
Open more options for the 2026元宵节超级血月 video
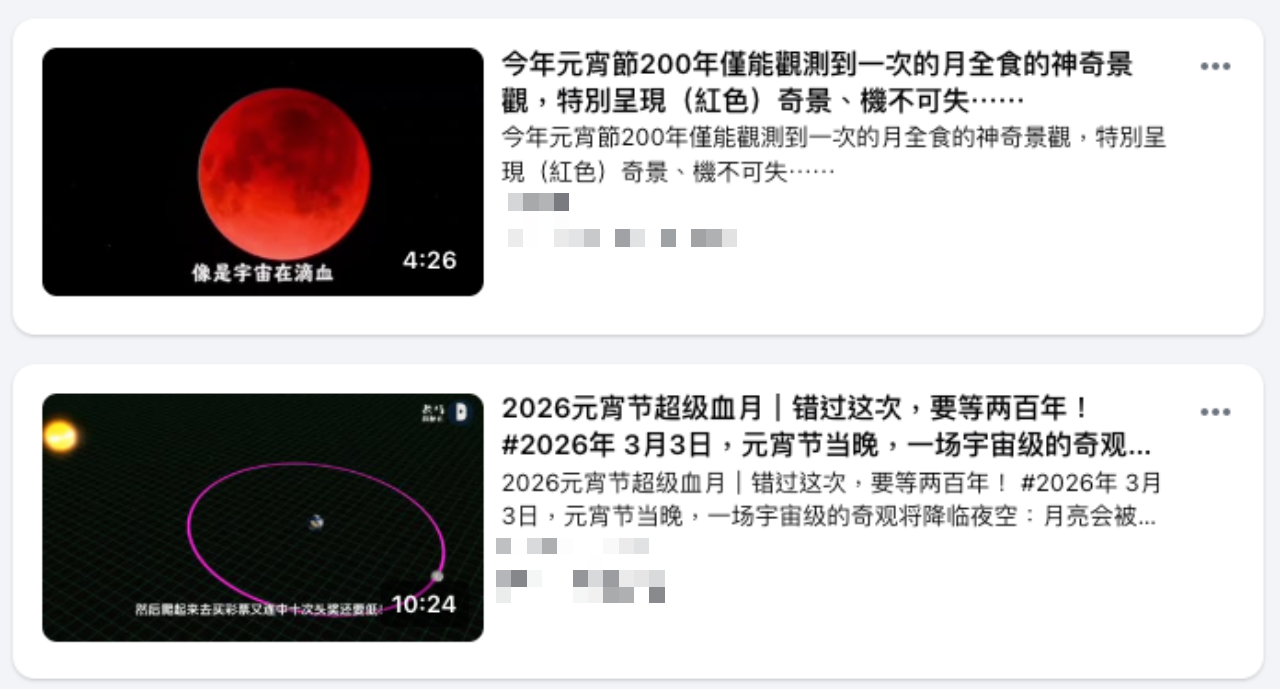click(1215, 412)
